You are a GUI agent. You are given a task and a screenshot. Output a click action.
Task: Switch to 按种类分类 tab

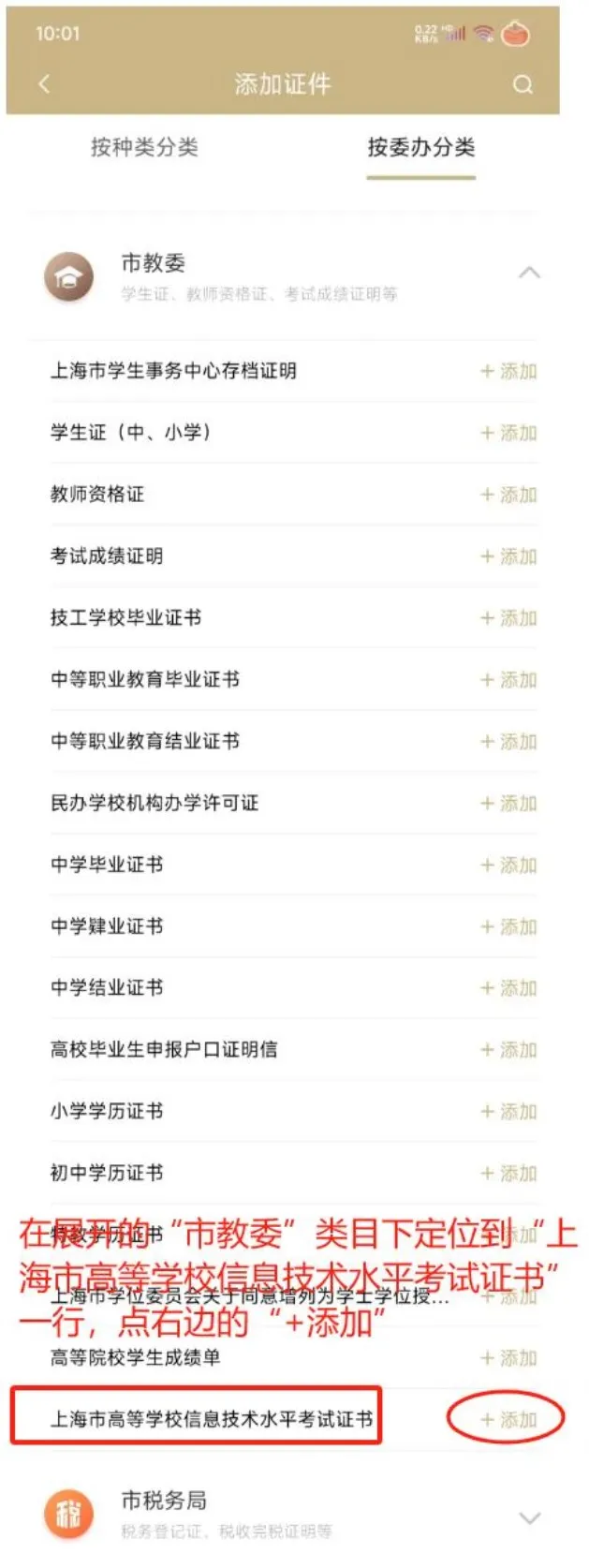pos(144,147)
